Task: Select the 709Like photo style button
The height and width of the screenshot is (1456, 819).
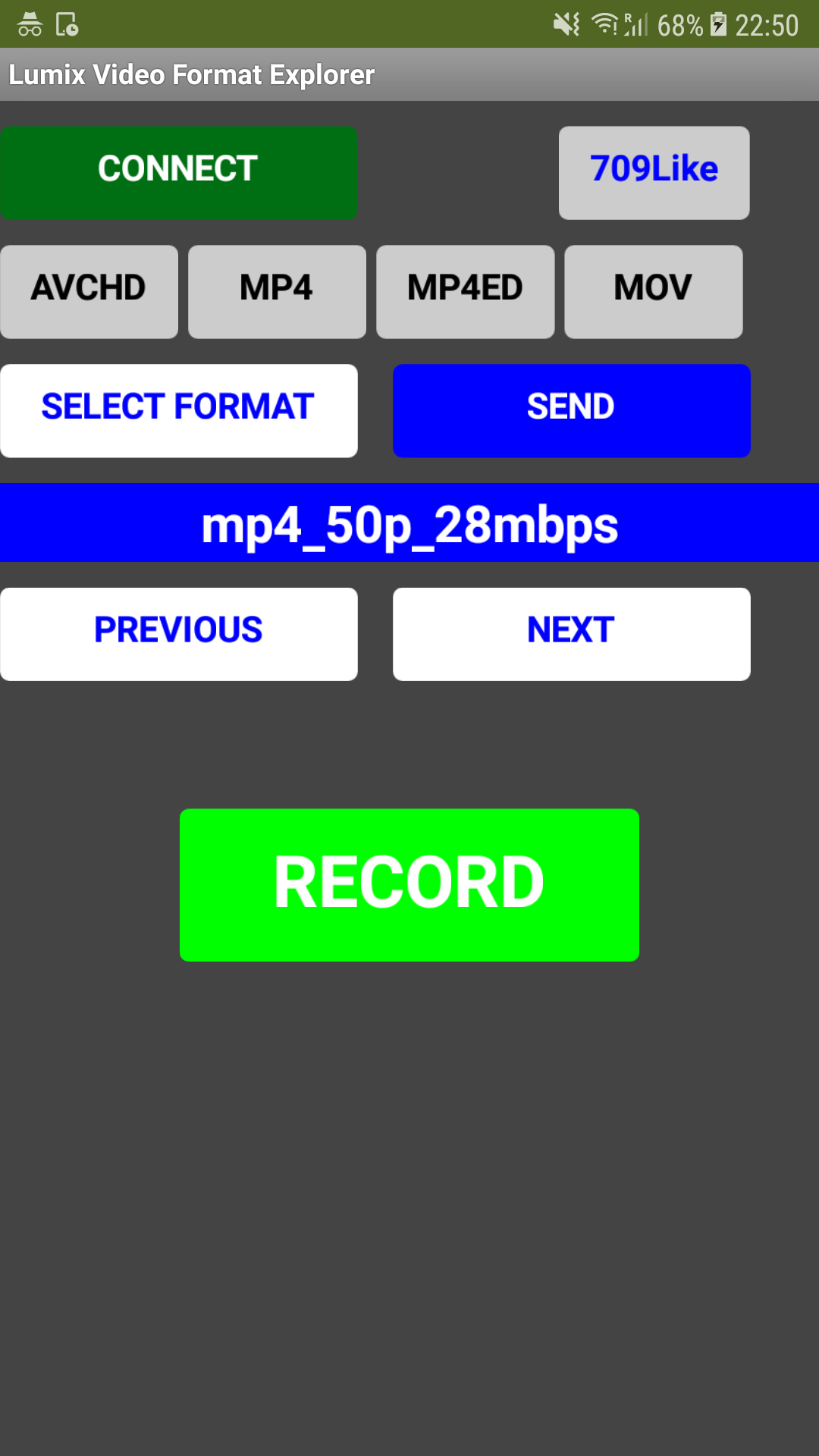Action: (x=654, y=173)
